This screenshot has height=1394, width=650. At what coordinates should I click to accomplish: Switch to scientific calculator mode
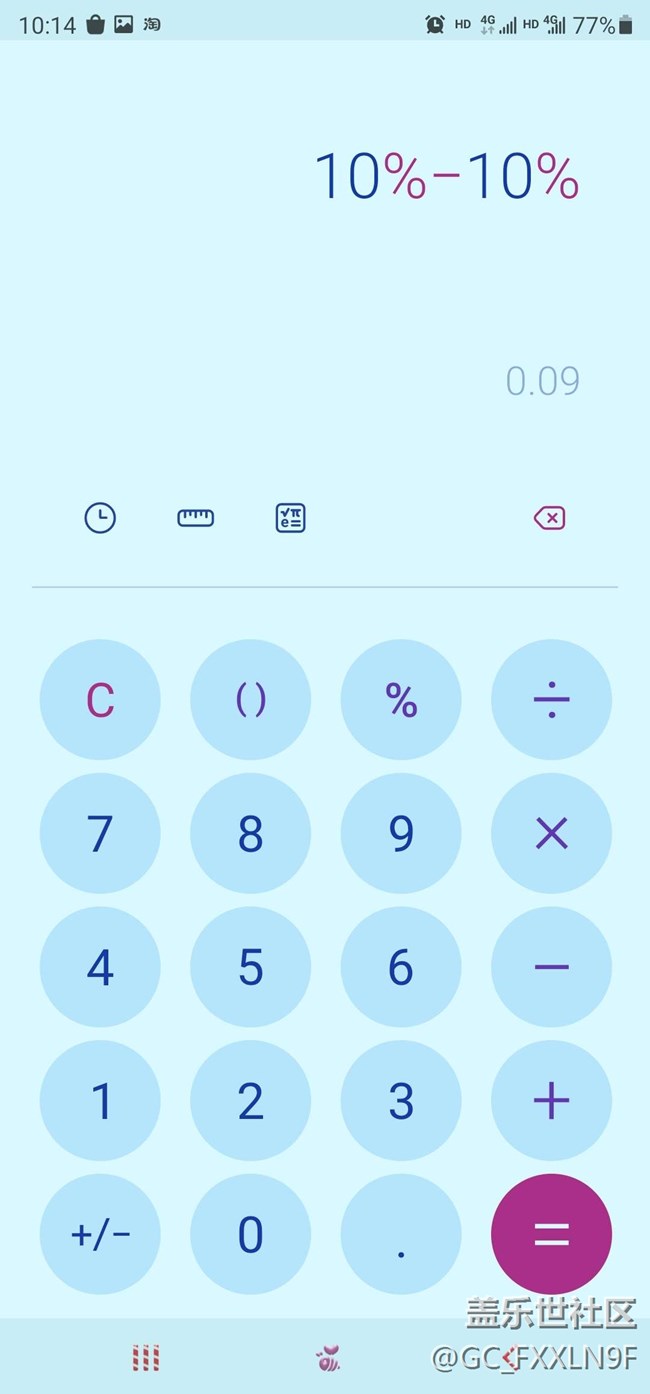click(290, 518)
